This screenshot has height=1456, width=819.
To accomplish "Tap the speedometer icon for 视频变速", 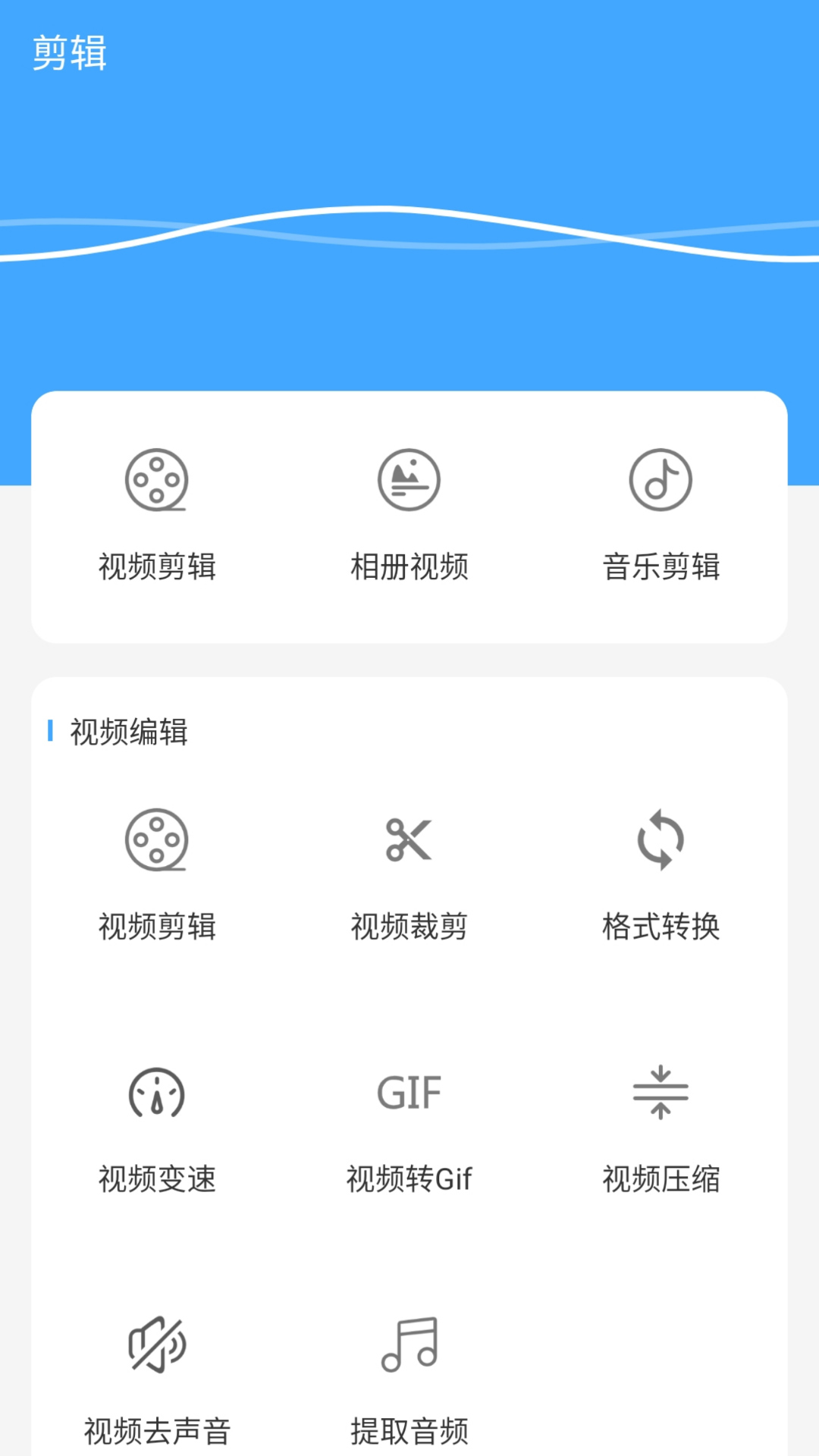I will 157,1092.
